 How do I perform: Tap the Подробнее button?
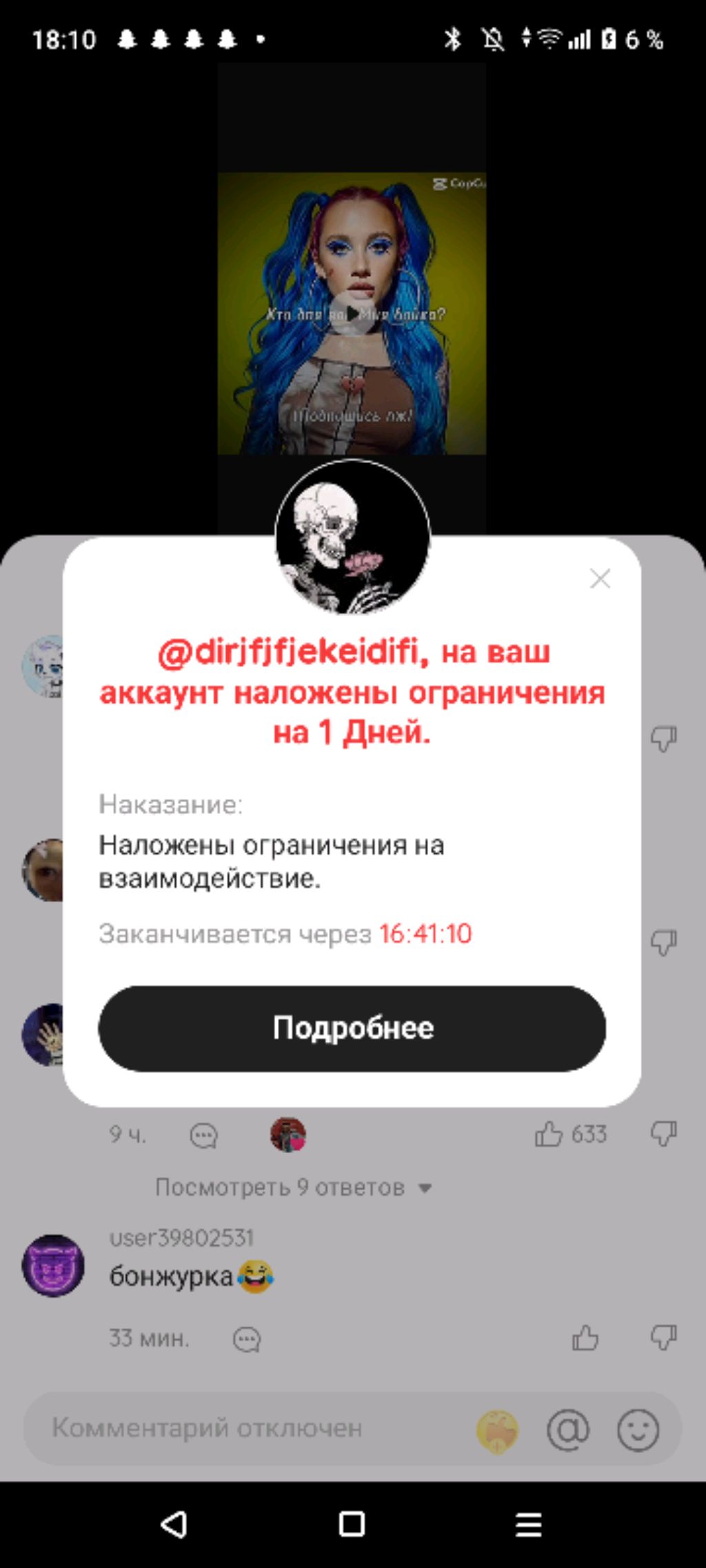(352, 1028)
